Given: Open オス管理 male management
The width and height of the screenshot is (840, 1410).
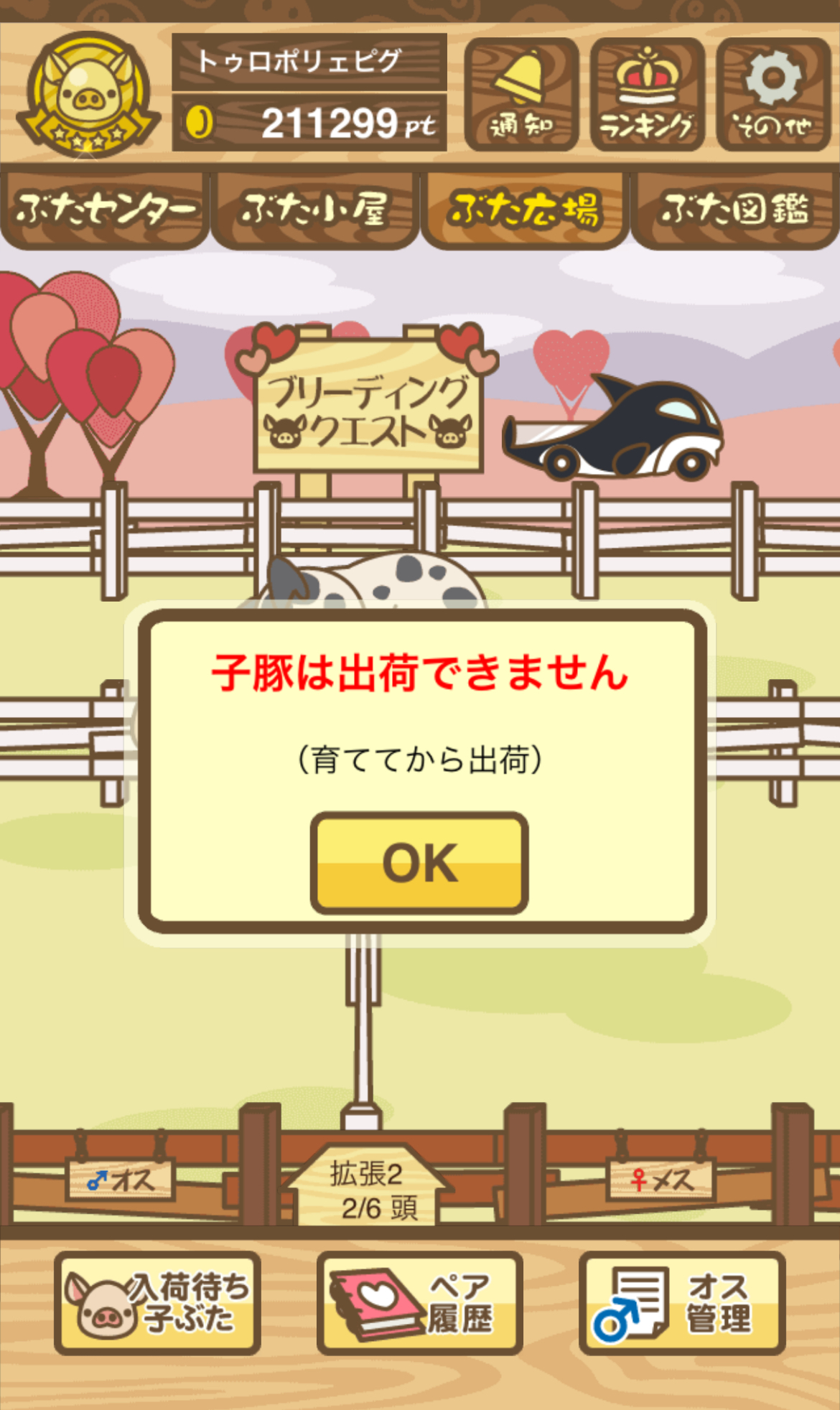Looking at the screenshot, I should tap(682, 1302).
